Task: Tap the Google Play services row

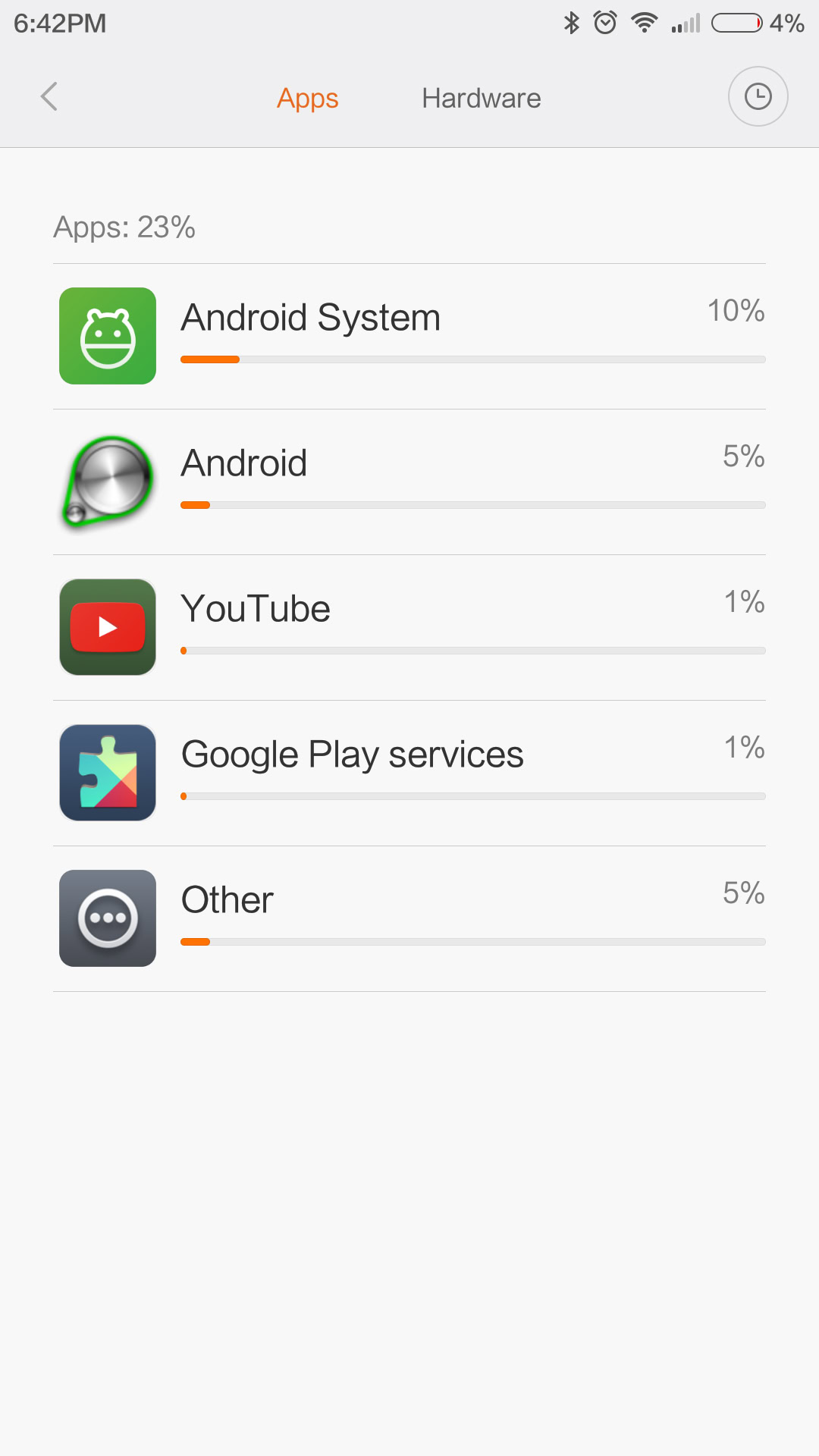Action: (x=409, y=773)
